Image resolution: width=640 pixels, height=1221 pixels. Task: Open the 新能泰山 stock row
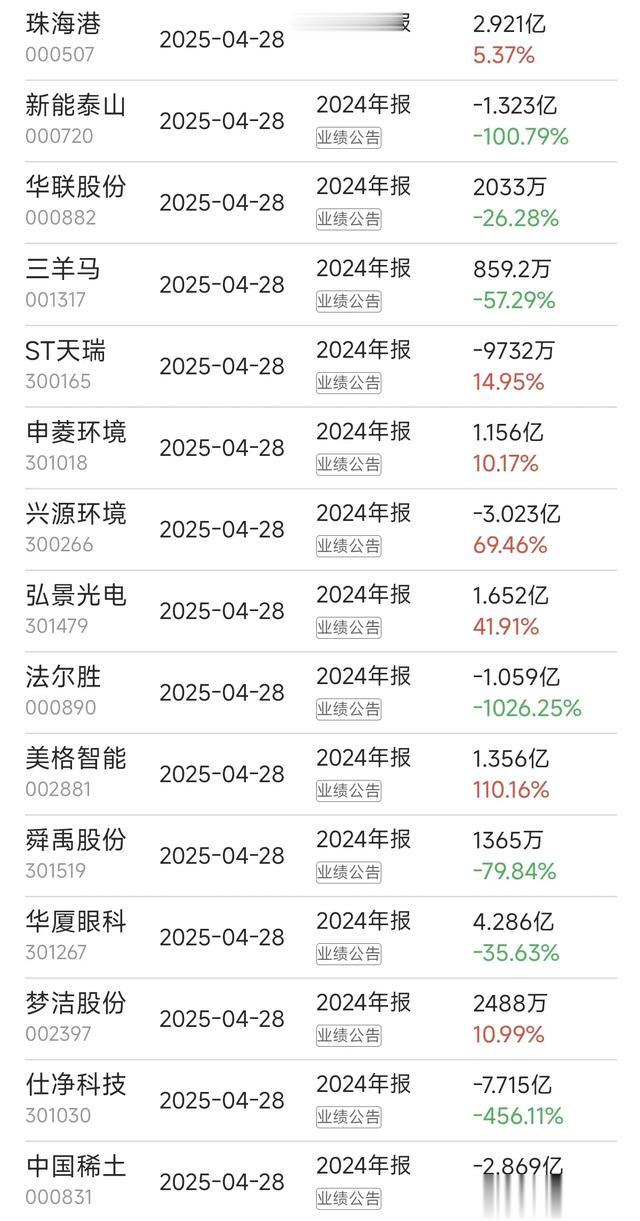coord(320,121)
